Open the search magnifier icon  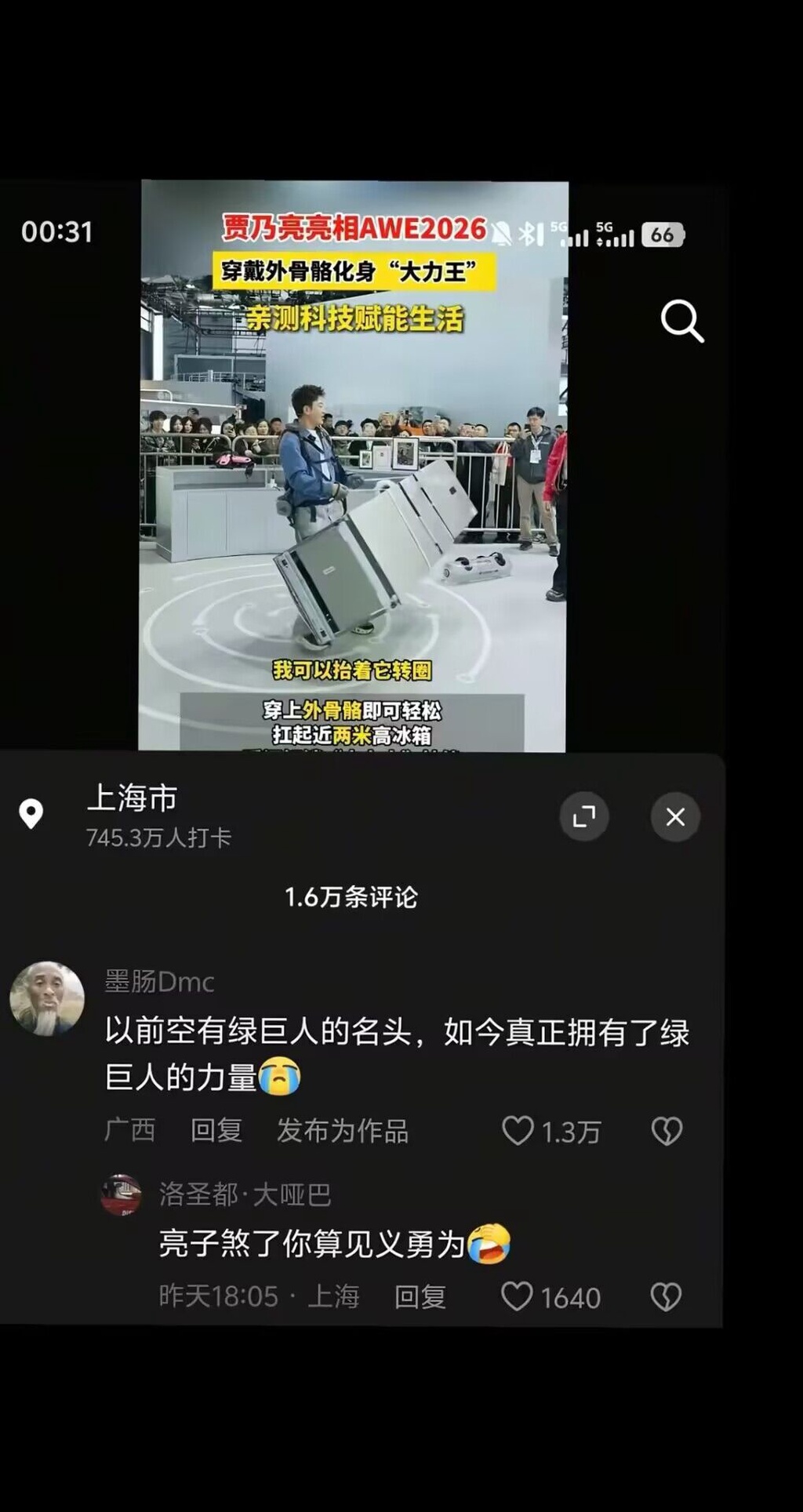tap(681, 321)
